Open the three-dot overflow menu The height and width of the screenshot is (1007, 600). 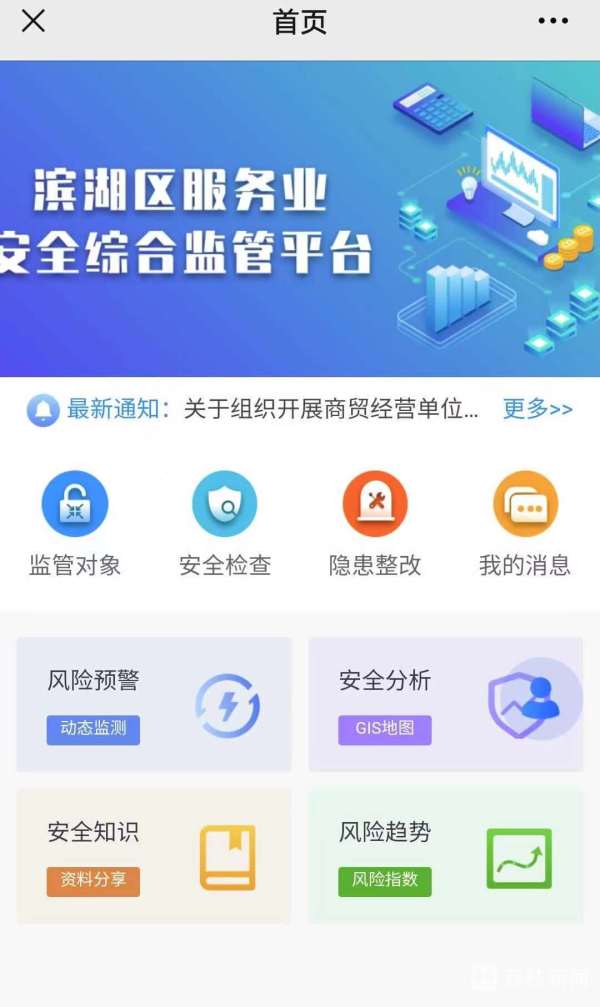coord(553,21)
